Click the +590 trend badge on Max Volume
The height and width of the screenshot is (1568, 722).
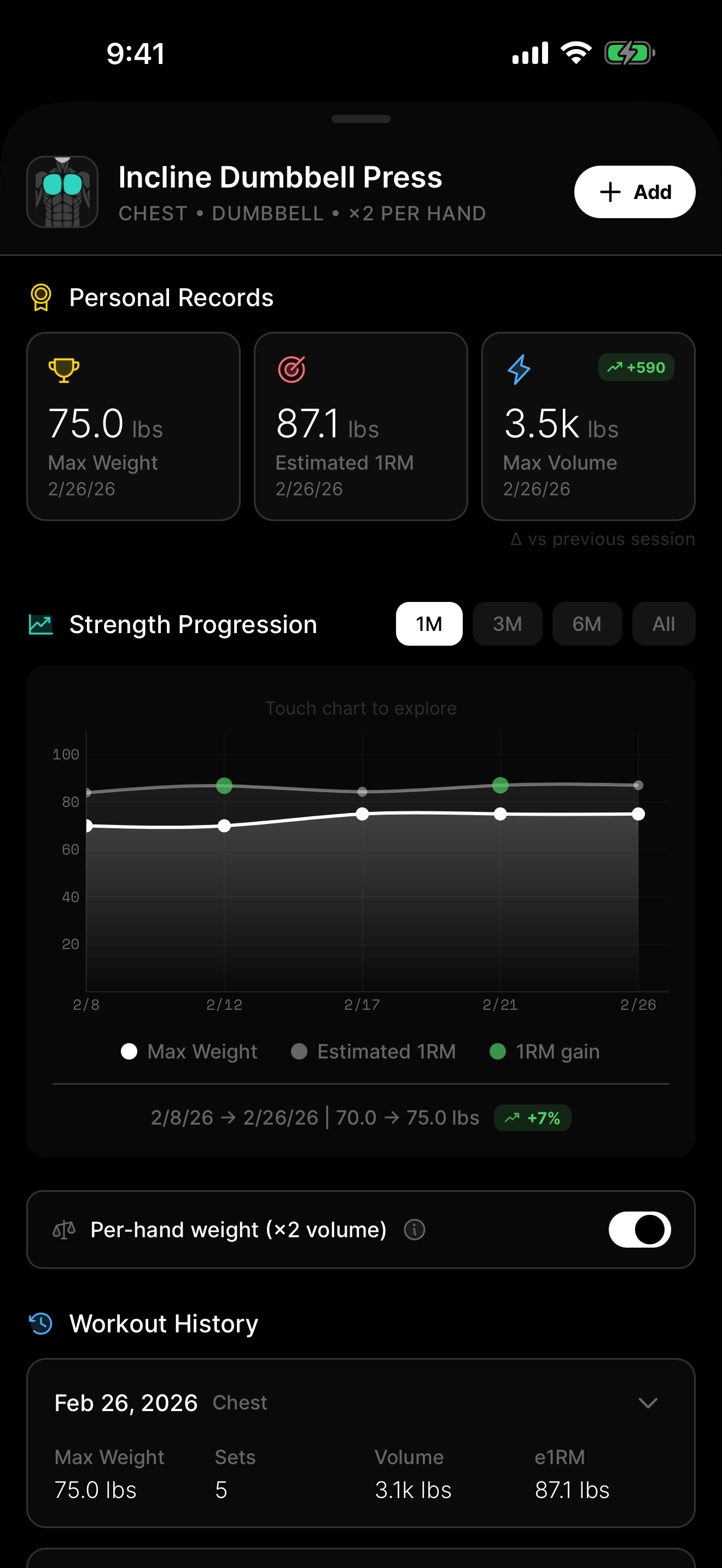tap(636, 367)
